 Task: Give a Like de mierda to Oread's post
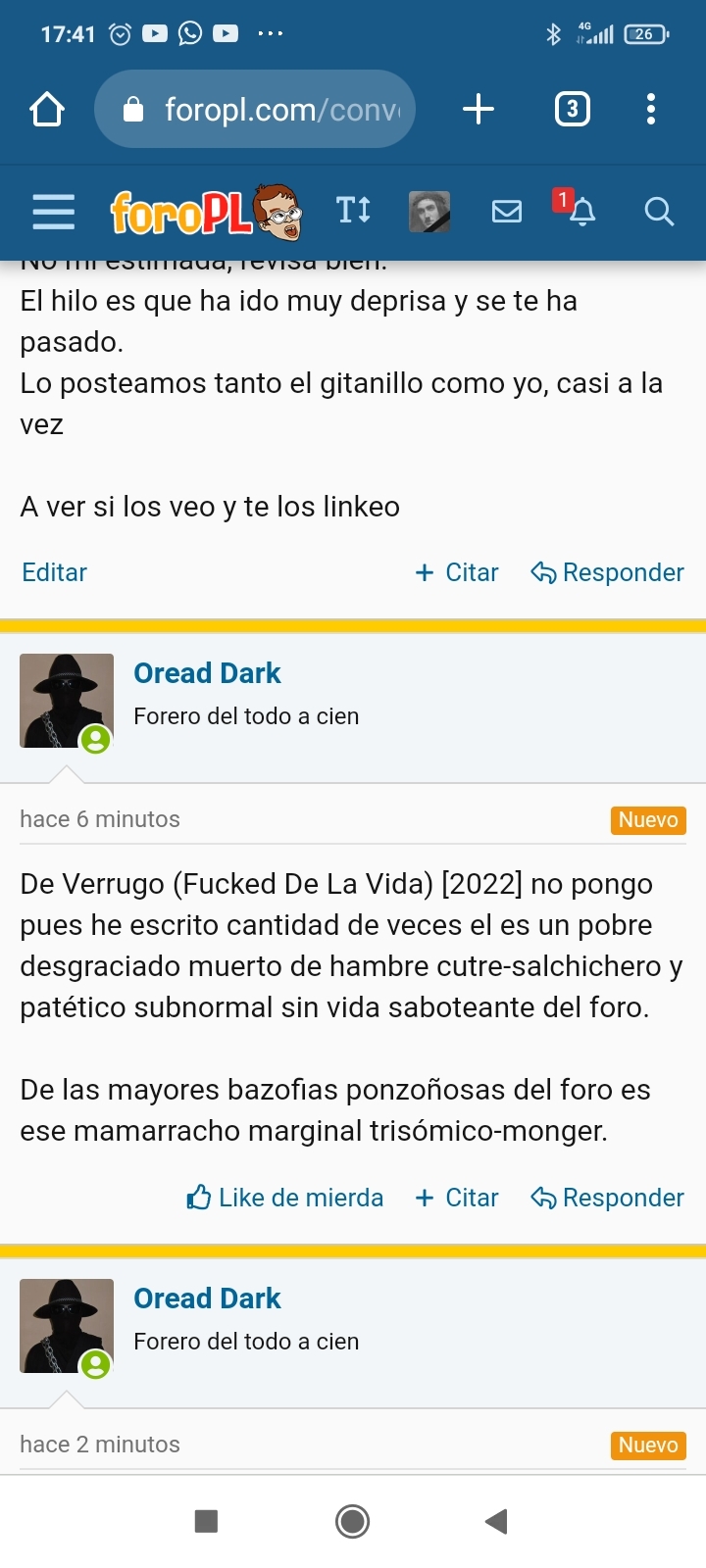(284, 1198)
